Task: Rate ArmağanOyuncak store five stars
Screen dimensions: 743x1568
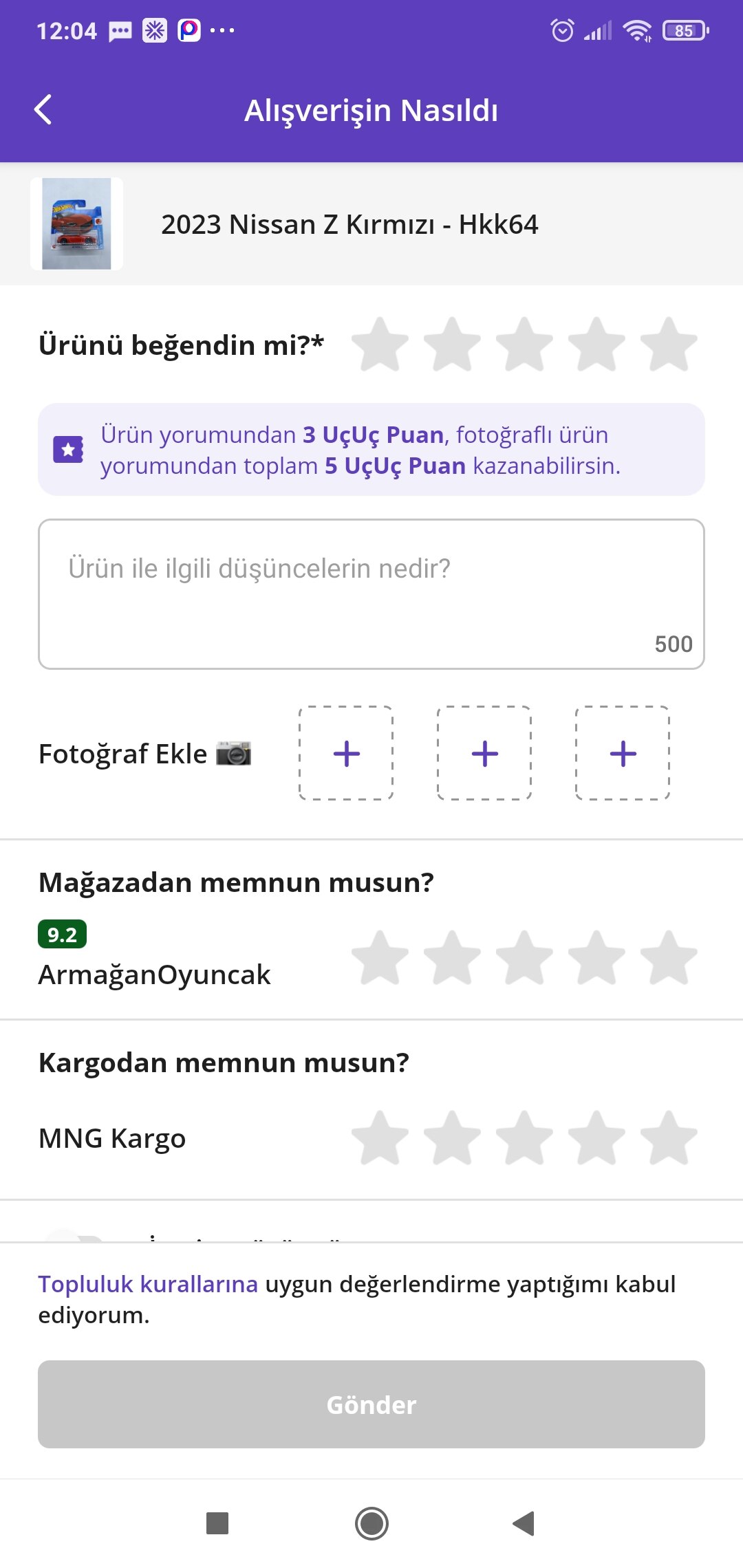Action: pyautogui.click(x=668, y=958)
